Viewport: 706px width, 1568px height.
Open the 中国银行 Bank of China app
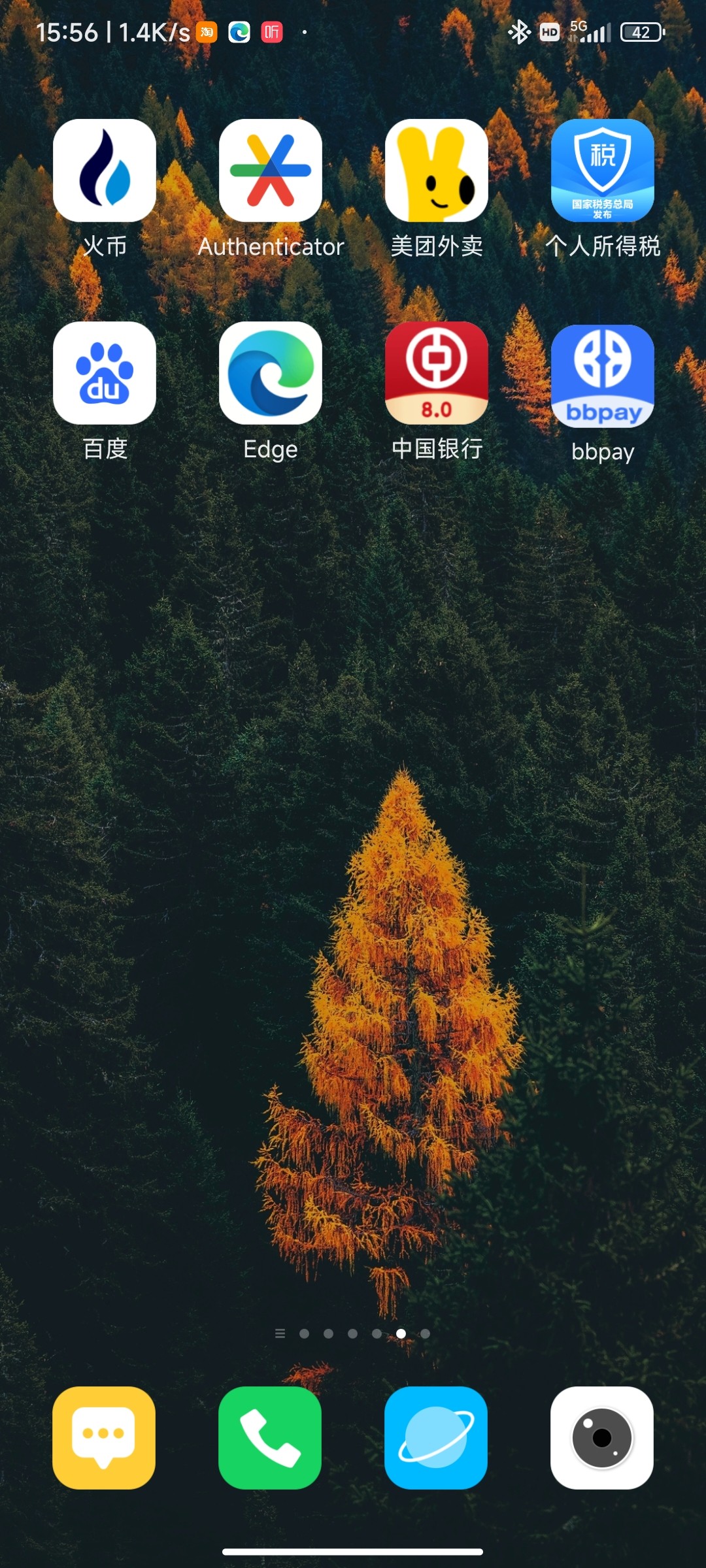coord(435,374)
